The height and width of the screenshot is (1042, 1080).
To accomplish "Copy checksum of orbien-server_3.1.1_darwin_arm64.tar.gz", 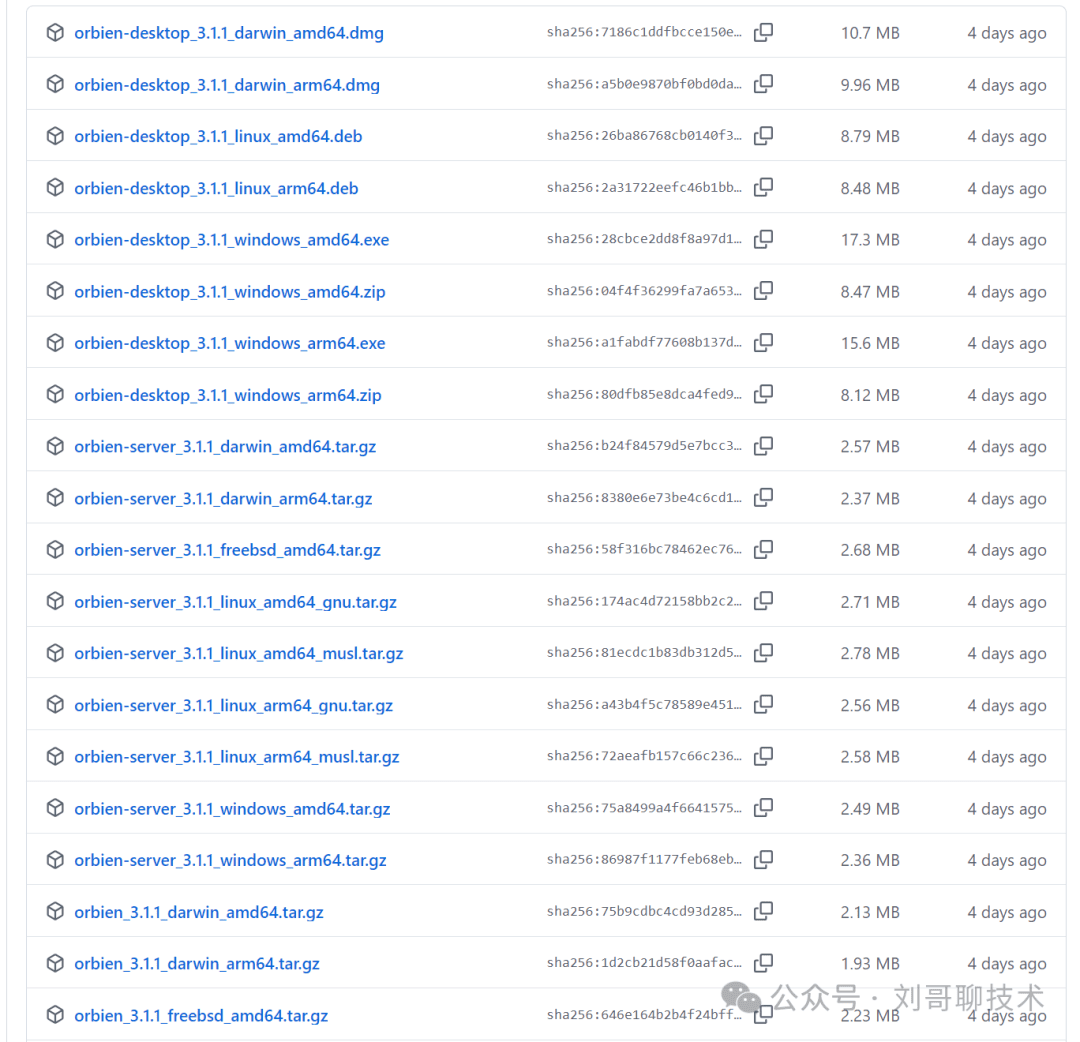I will (x=763, y=497).
